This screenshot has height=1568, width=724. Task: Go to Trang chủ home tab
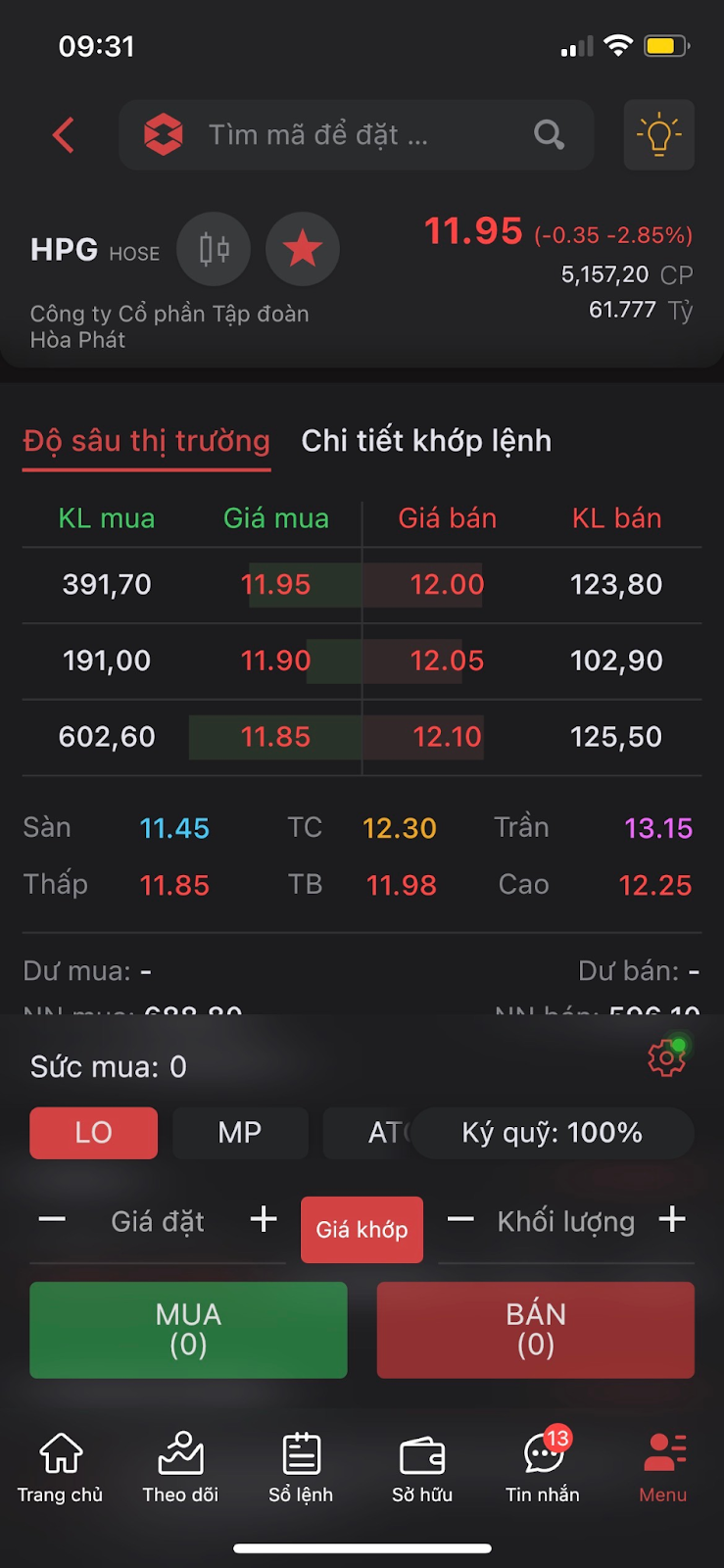[x=60, y=1467]
